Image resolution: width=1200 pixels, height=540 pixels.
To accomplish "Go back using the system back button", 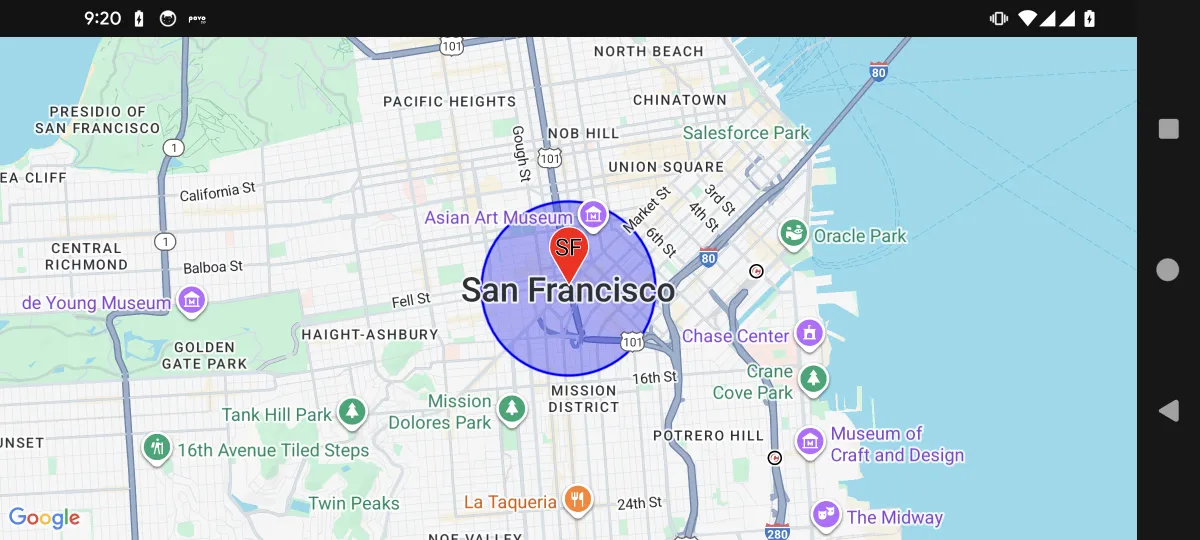I will [x=1167, y=410].
